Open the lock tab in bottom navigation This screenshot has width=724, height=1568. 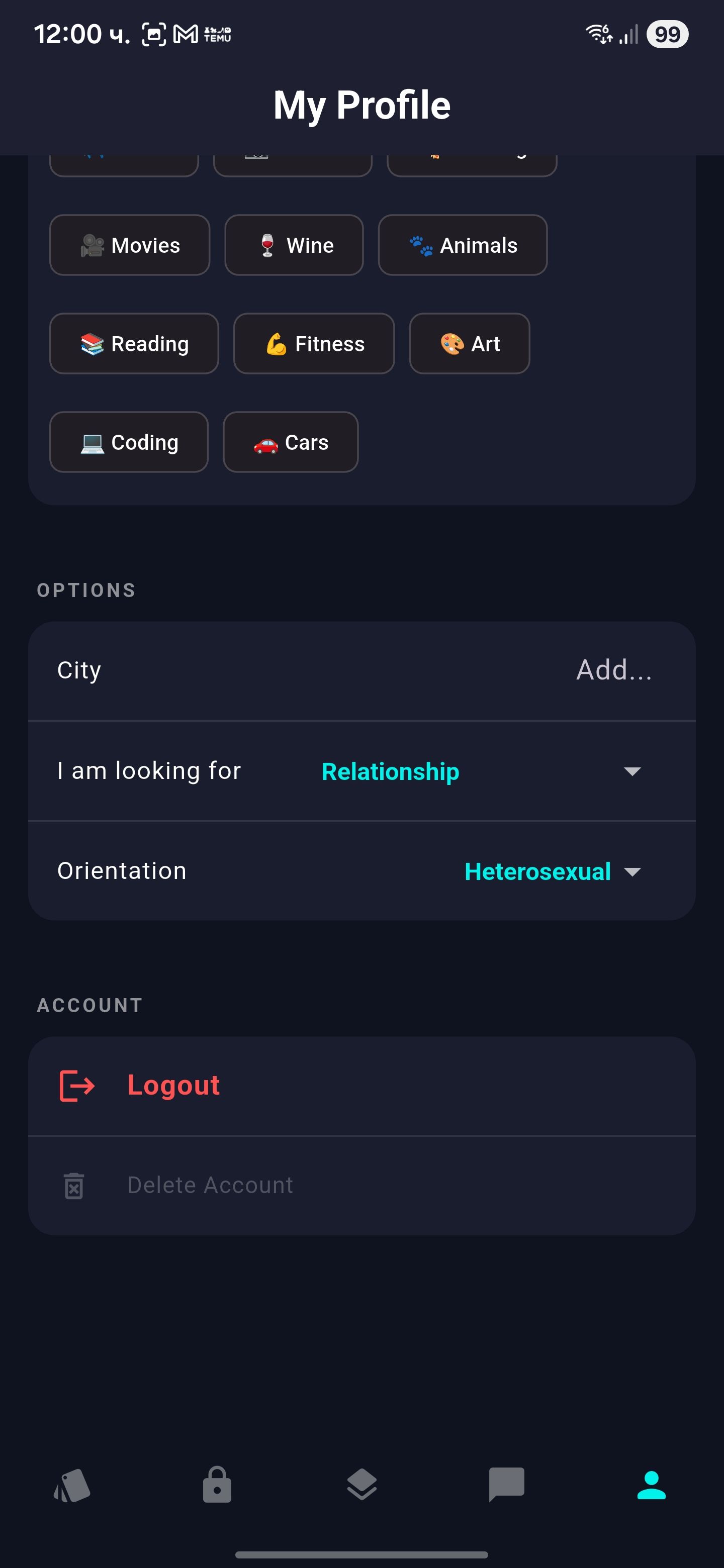217,1485
